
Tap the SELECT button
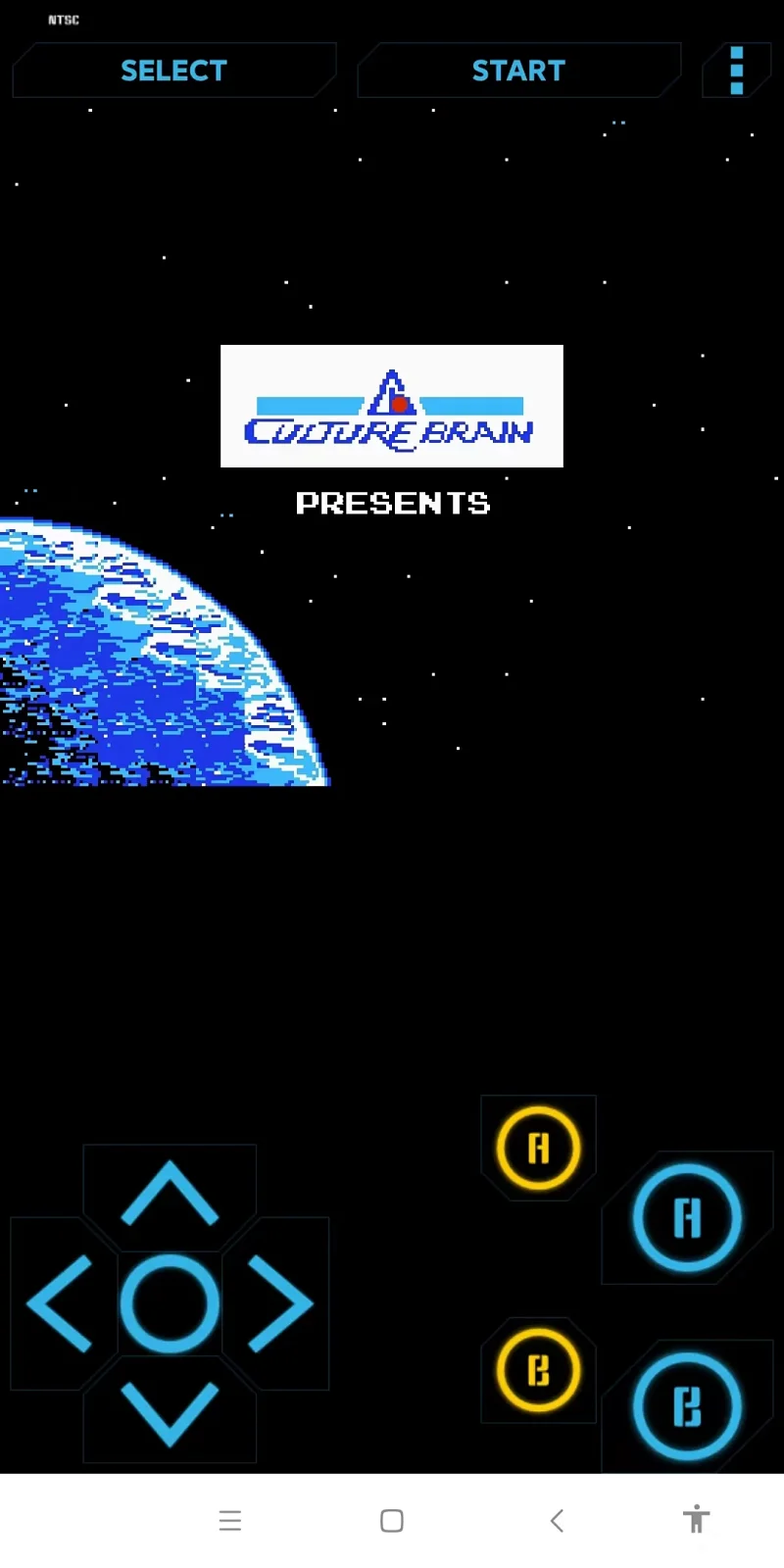[x=173, y=71]
